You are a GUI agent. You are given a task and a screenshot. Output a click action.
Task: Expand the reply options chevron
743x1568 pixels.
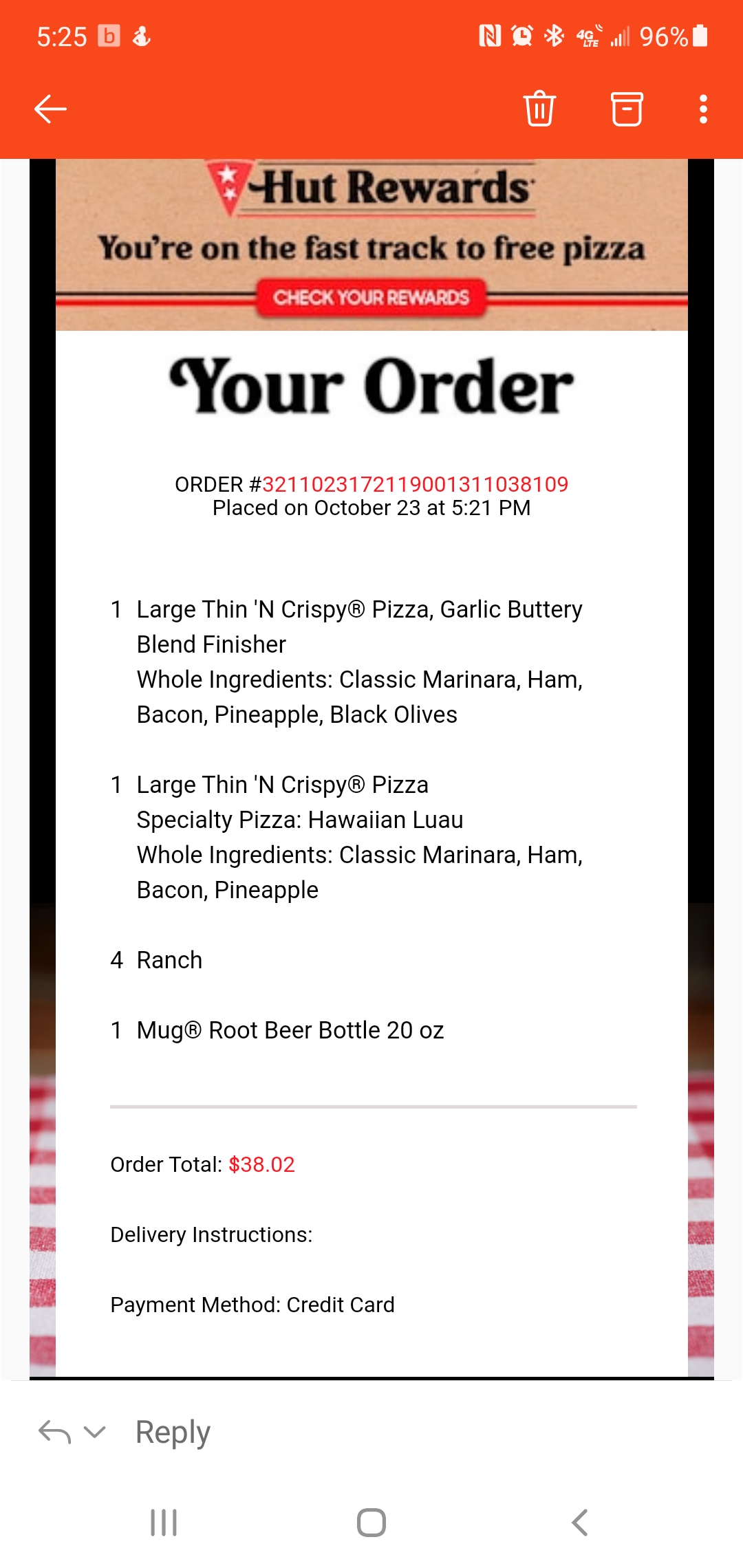pyautogui.click(x=94, y=1432)
